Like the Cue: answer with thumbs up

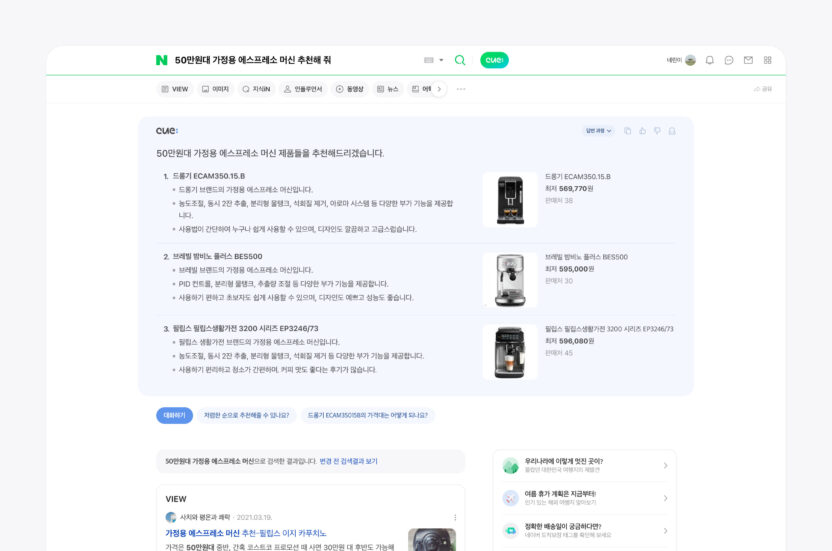click(642, 131)
